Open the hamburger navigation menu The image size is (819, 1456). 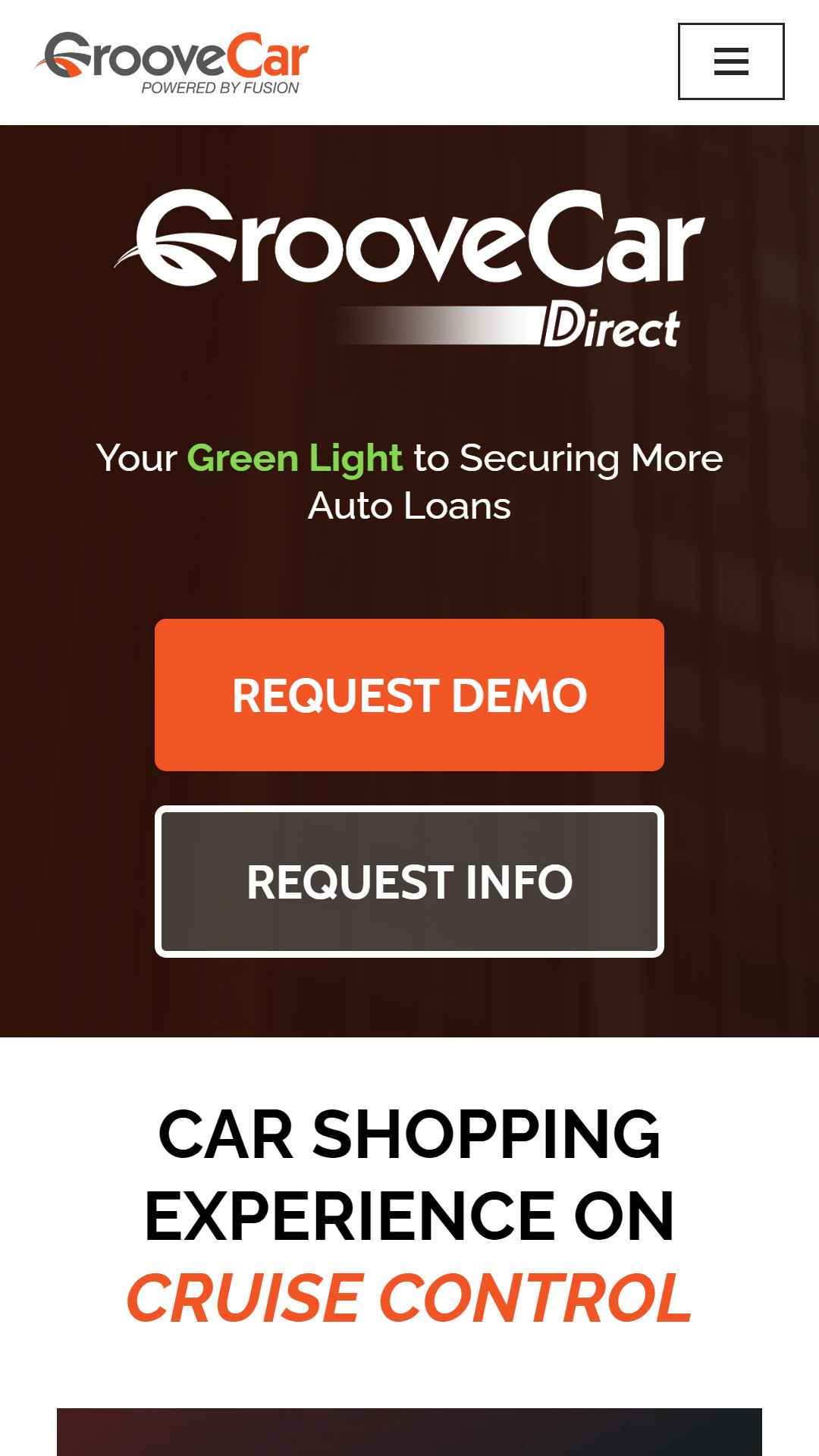coord(730,61)
